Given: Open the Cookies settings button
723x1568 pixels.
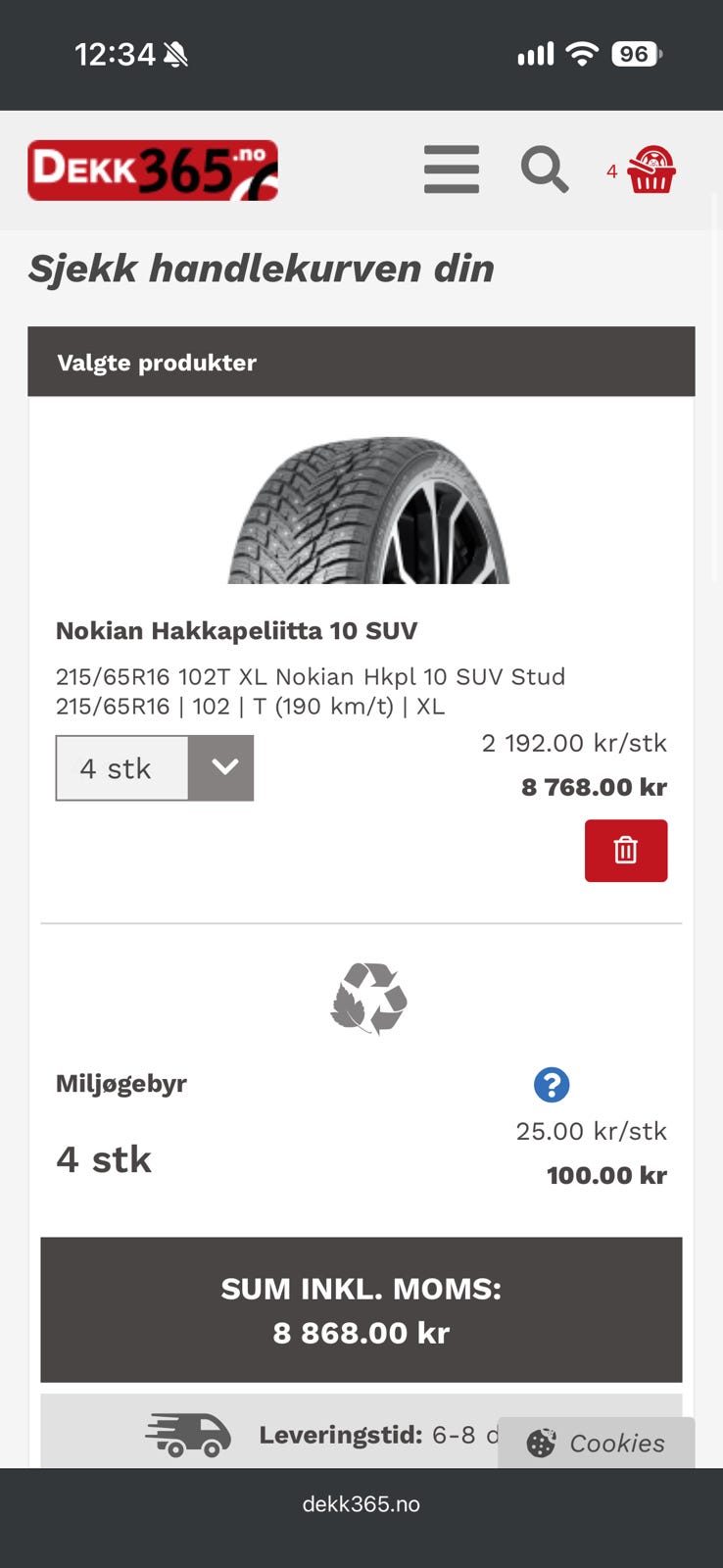Looking at the screenshot, I should 597,1443.
